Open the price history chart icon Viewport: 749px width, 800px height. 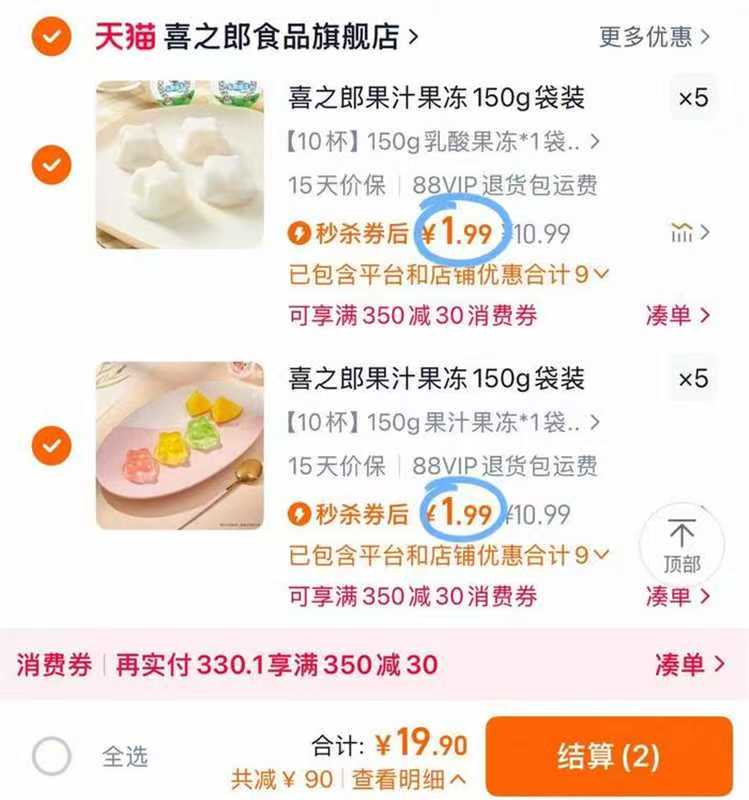coord(681,232)
